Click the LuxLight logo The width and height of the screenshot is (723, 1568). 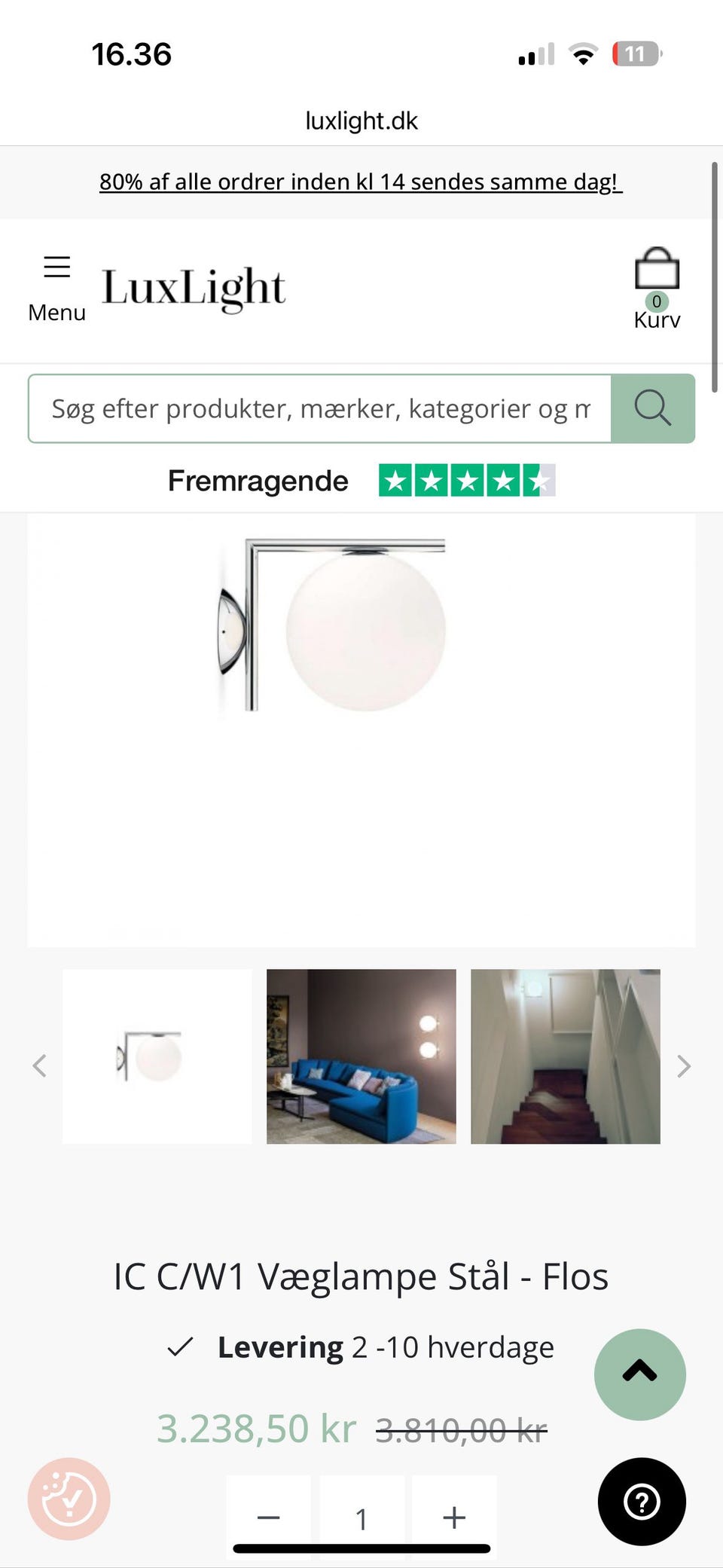pyautogui.click(x=194, y=286)
